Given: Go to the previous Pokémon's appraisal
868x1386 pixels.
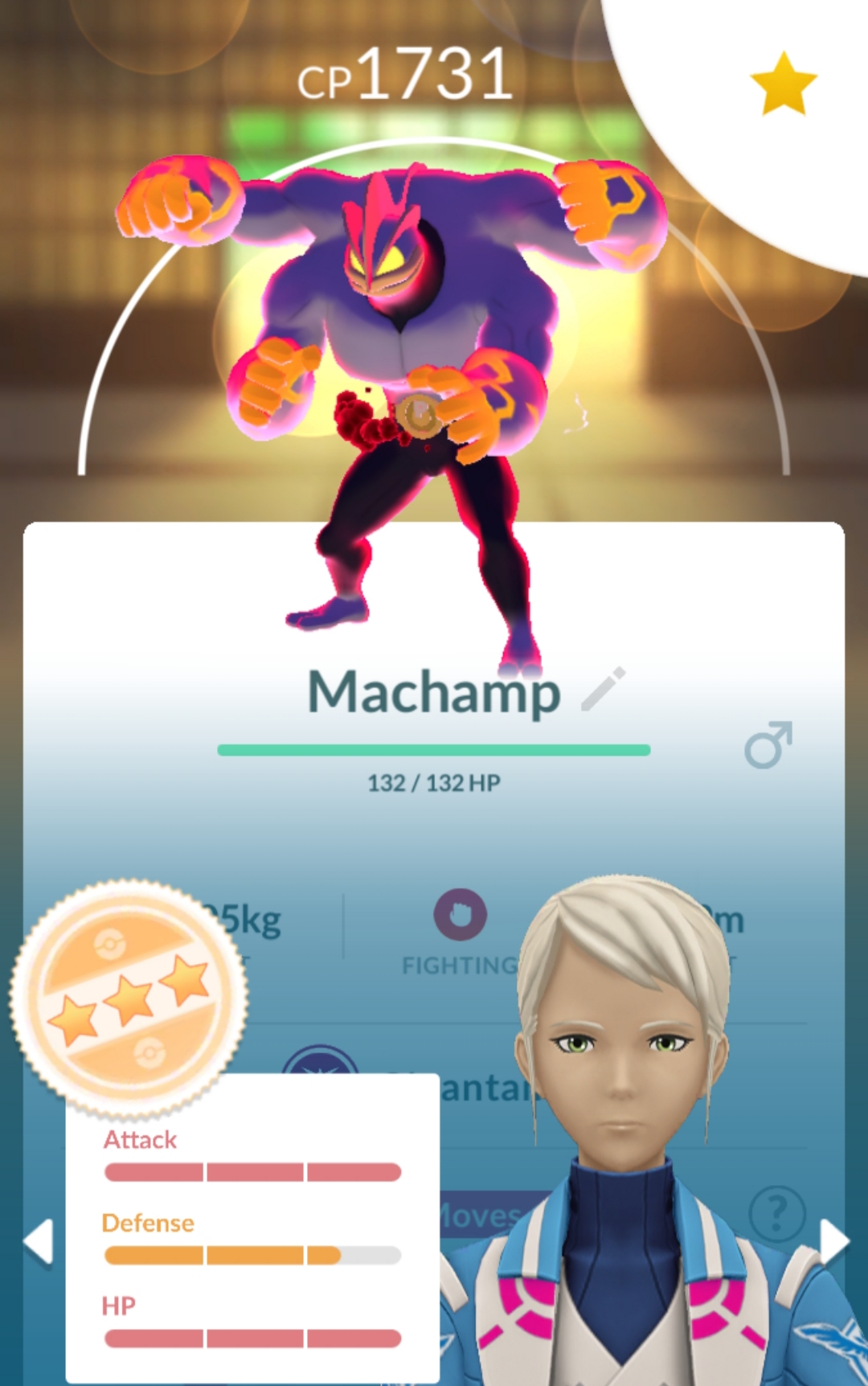Looking at the screenshot, I should (x=38, y=1241).
